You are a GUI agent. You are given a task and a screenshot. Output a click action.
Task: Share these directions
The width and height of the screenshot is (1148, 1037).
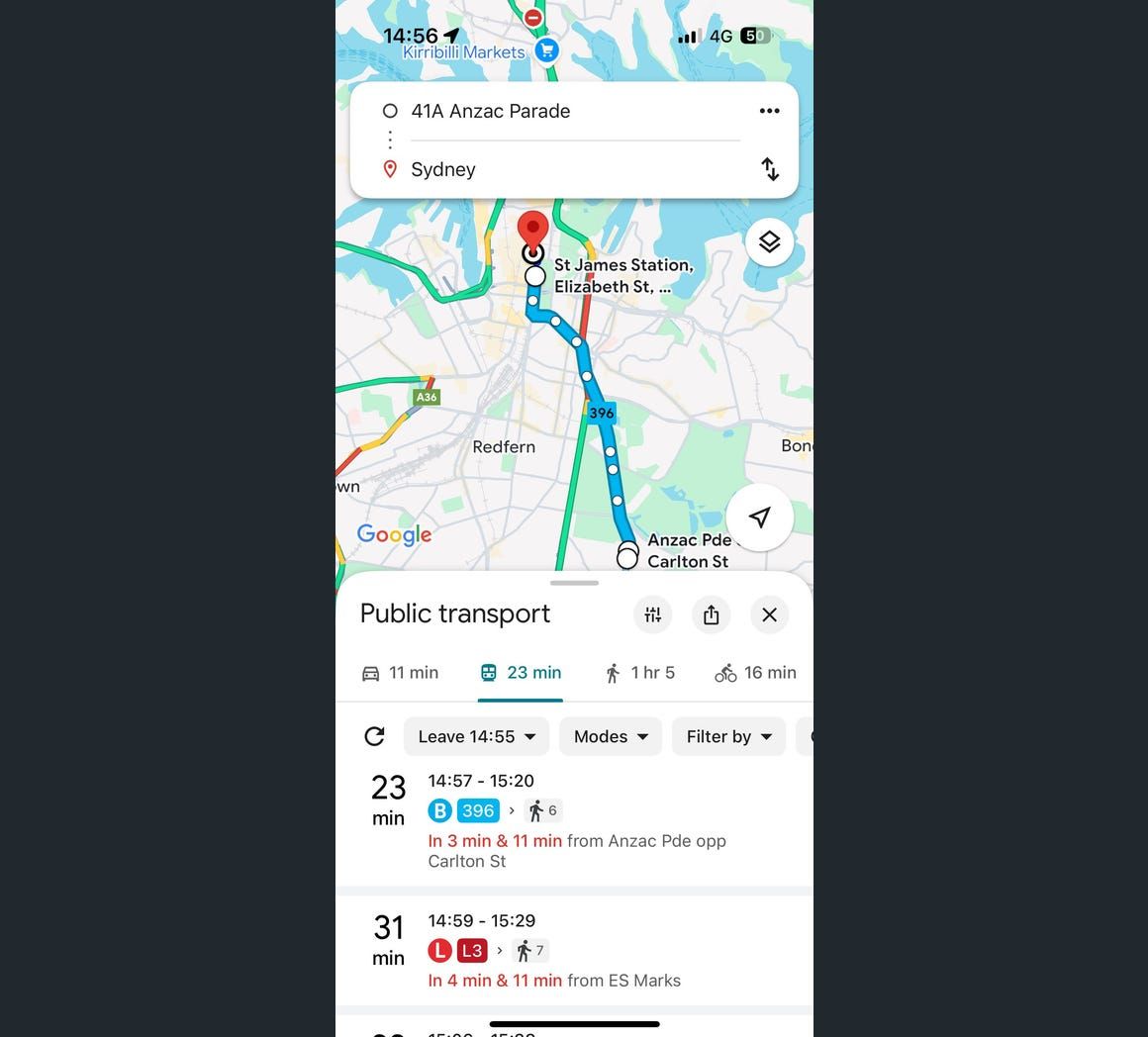tap(711, 614)
